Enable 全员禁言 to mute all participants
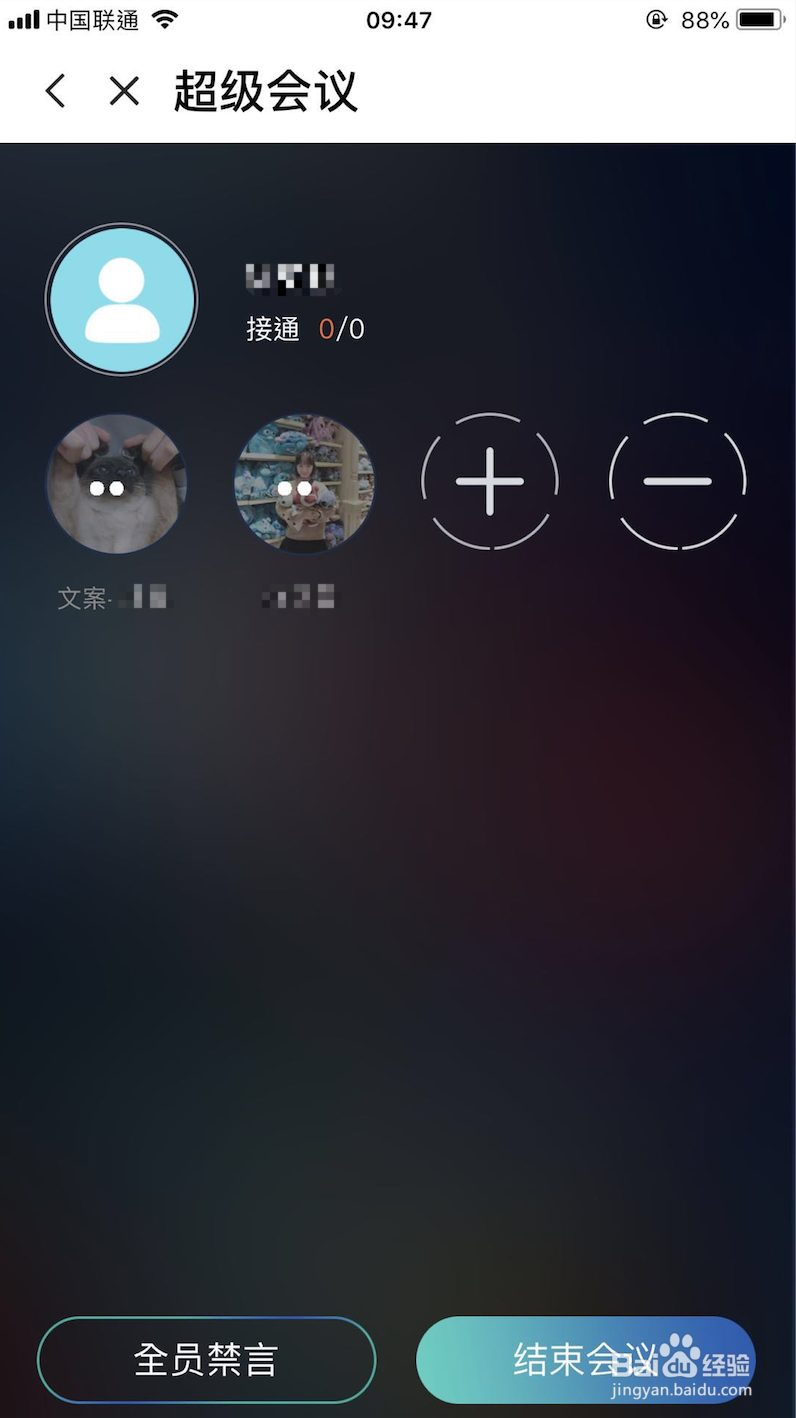 pos(206,1359)
